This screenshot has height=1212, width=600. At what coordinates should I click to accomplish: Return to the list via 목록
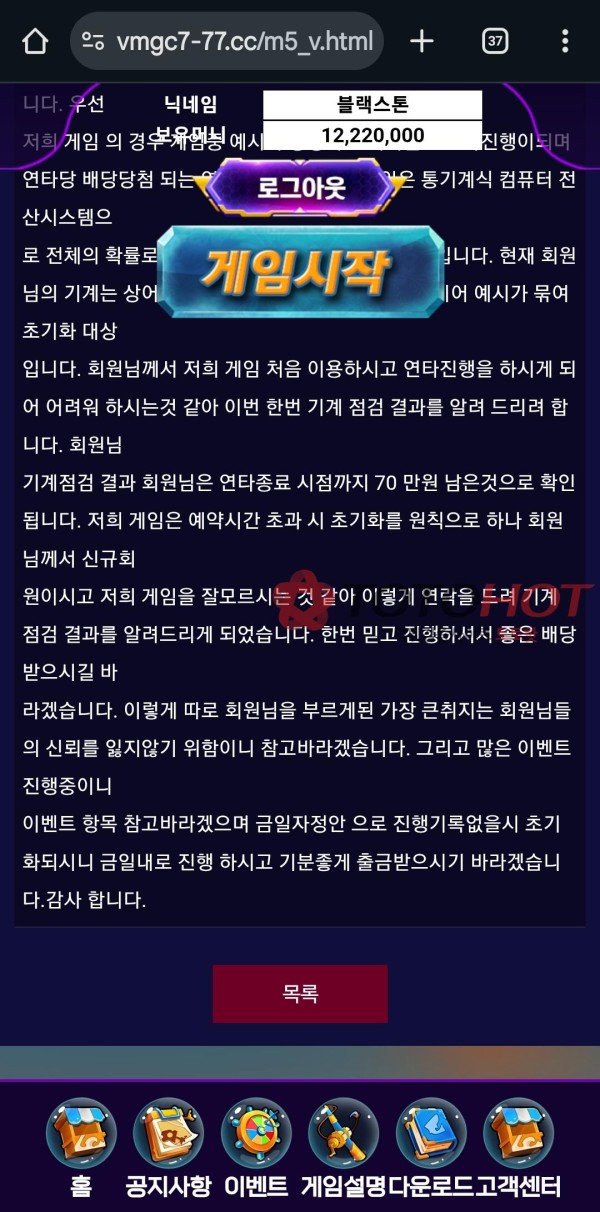[x=300, y=993]
